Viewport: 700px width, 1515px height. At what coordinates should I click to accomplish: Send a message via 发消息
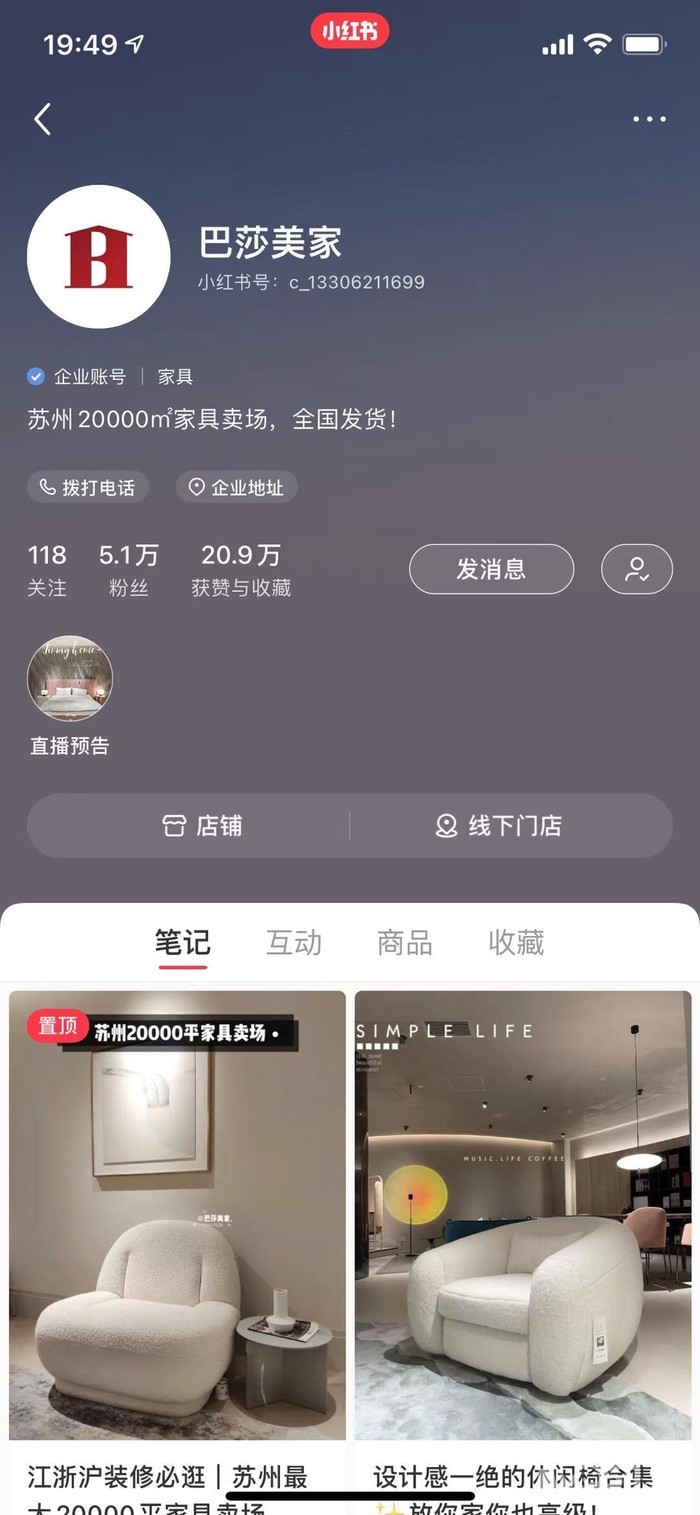point(491,569)
